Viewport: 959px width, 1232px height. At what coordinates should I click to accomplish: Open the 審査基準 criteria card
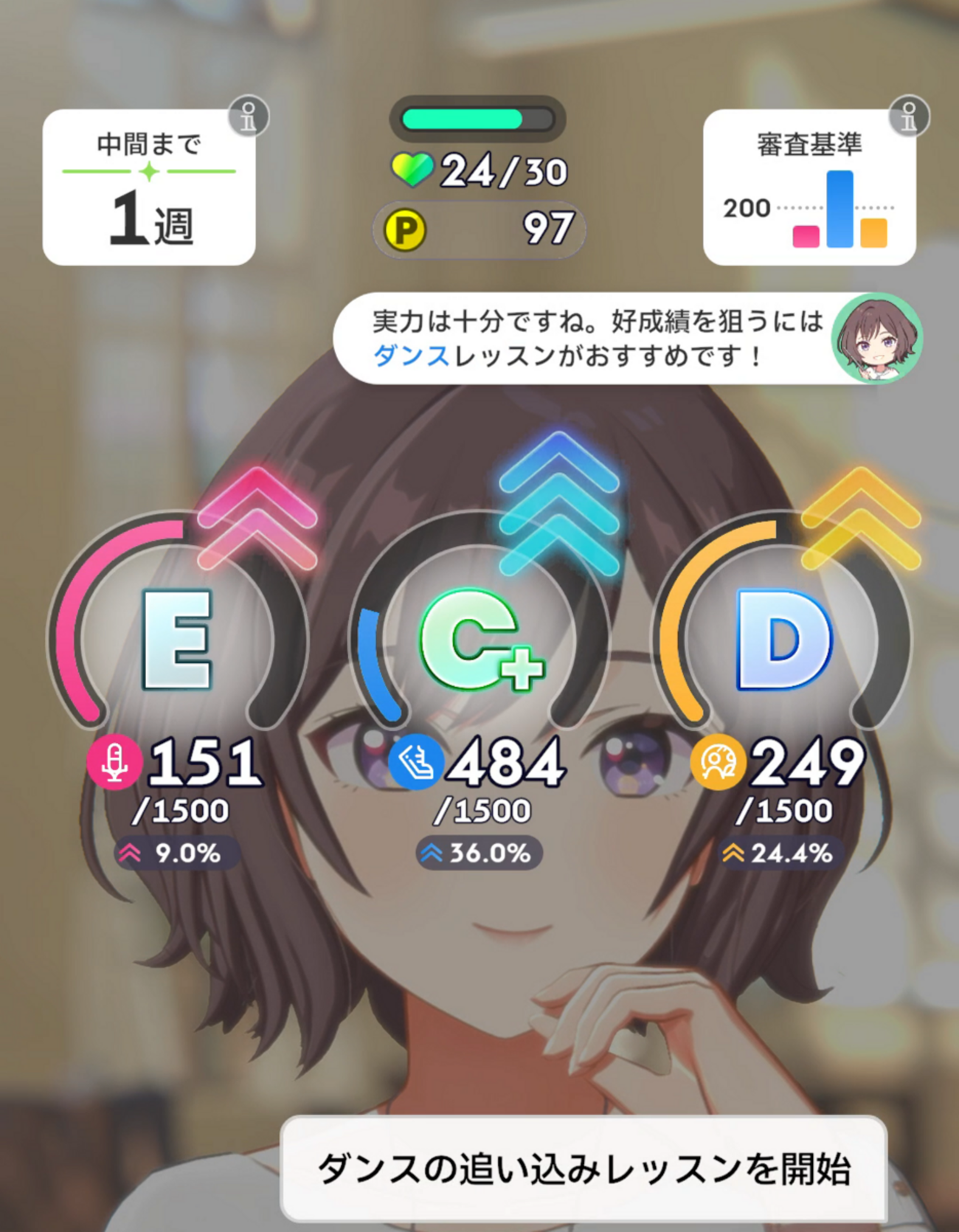coord(809,189)
